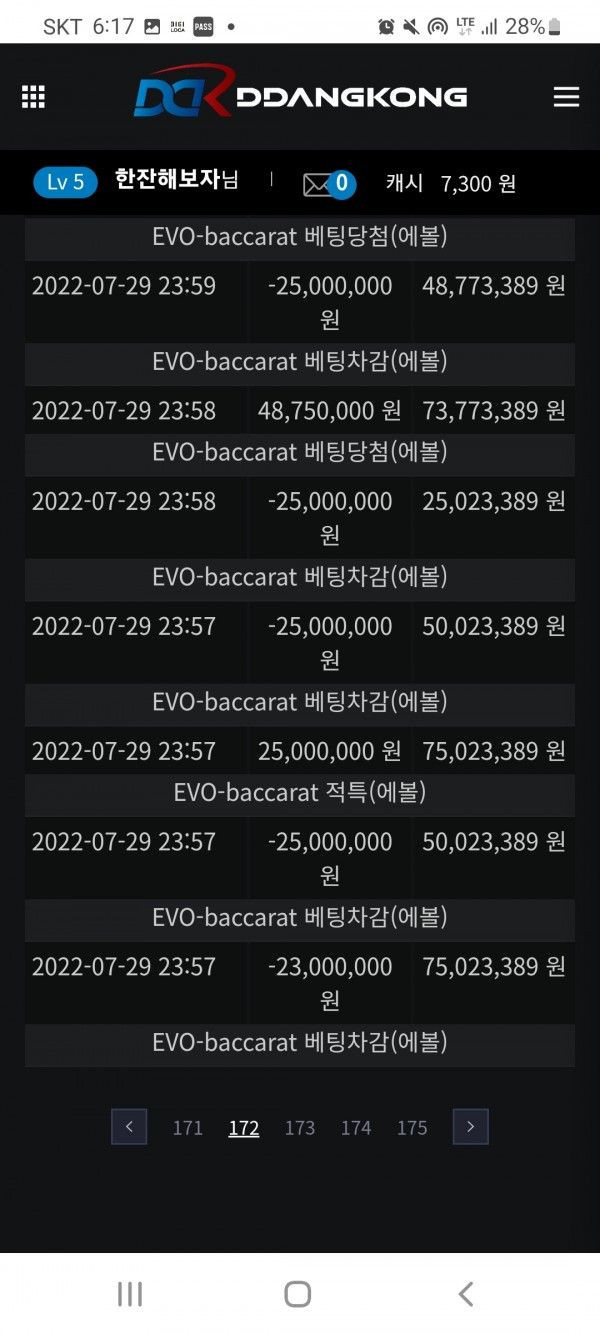Image resolution: width=600 pixels, height=1333 pixels.
Task: Go to page 173
Action: point(299,1128)
